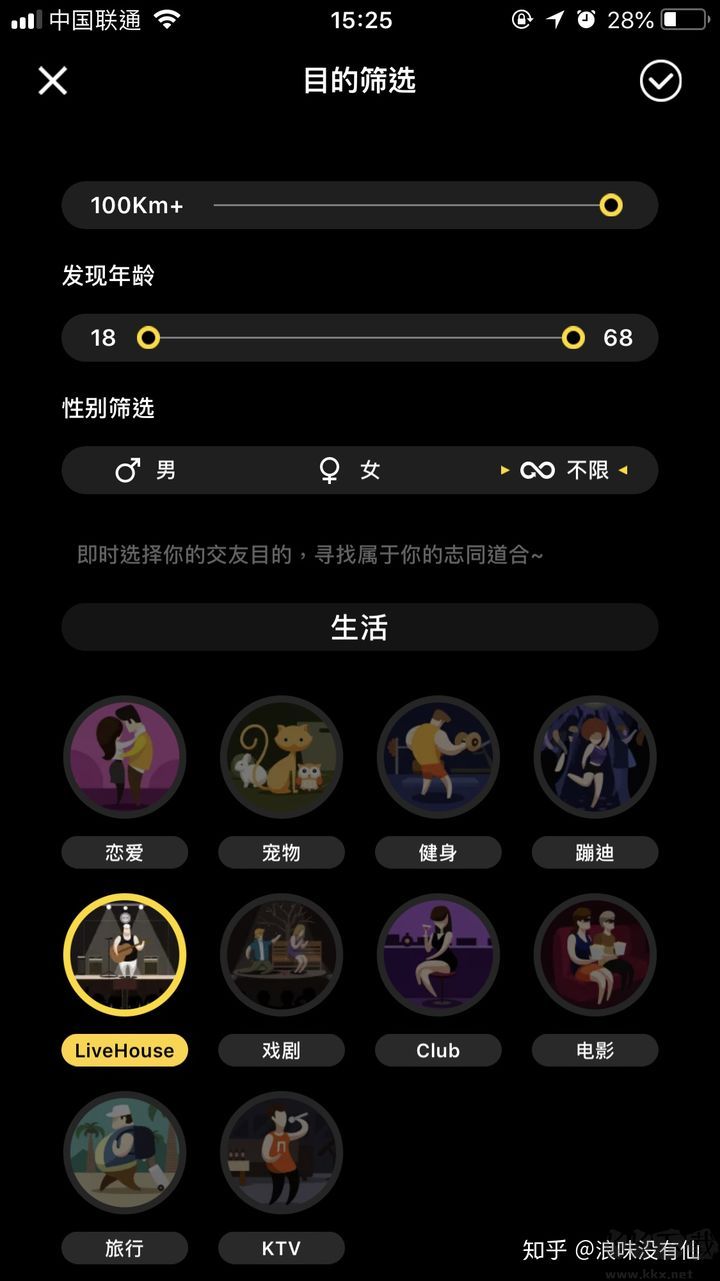Confirm filters with the checkmark button
Viewport: 720px width, 1281px height.
point(659,80)
